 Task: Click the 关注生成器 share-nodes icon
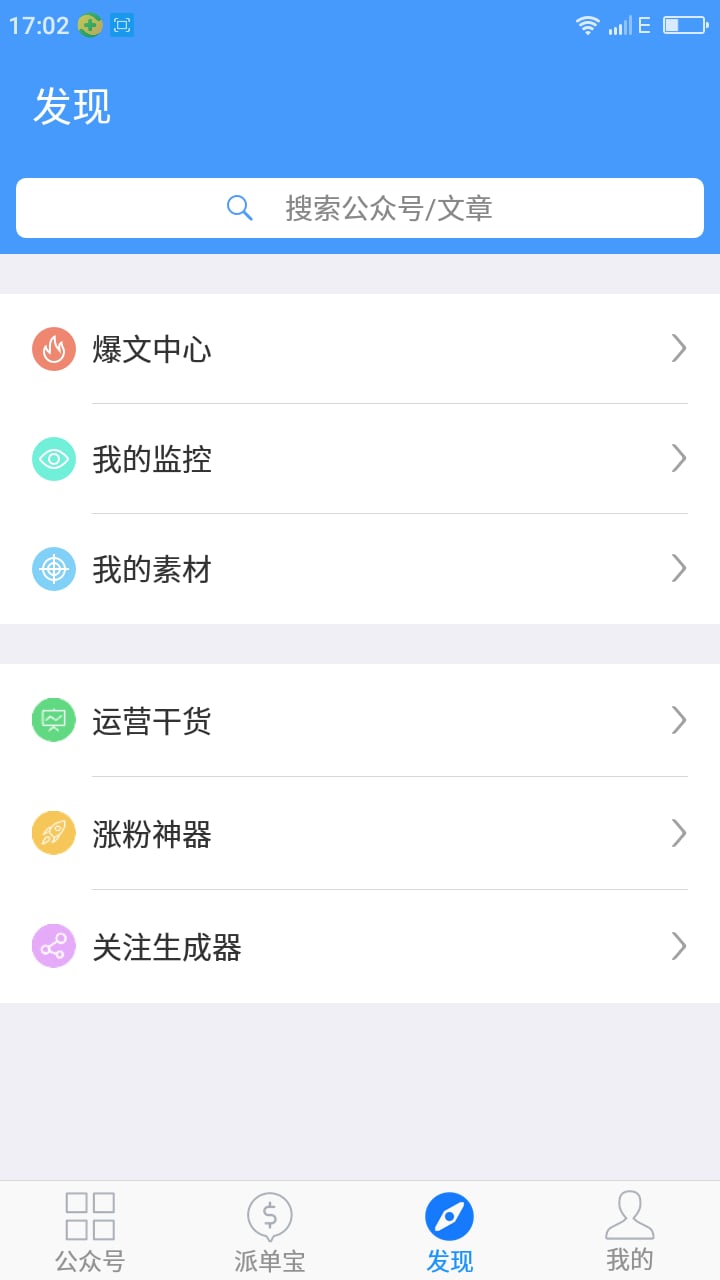coord(54,945)
